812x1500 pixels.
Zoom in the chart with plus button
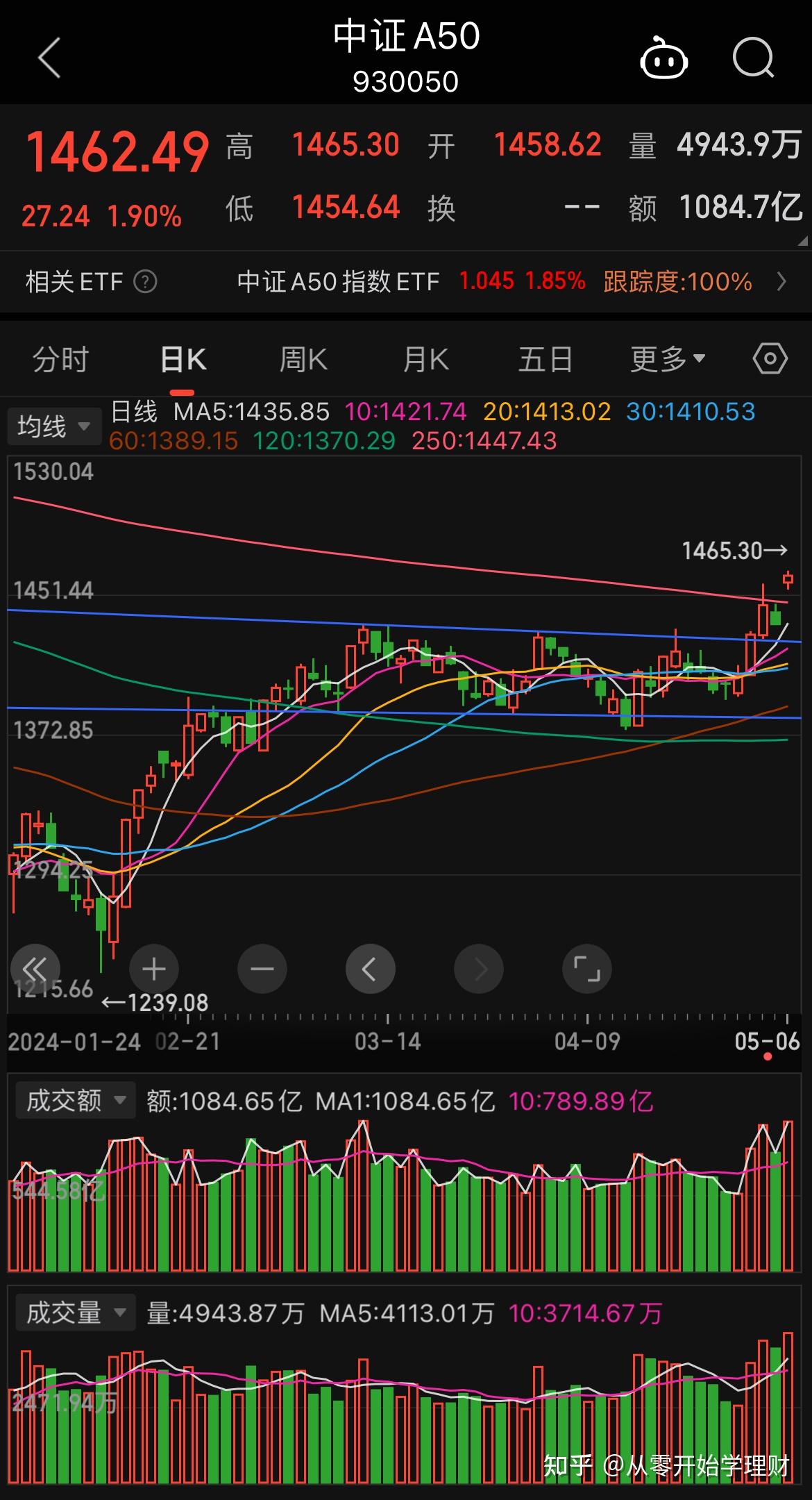pyautogui.click(x=153, y=969)
